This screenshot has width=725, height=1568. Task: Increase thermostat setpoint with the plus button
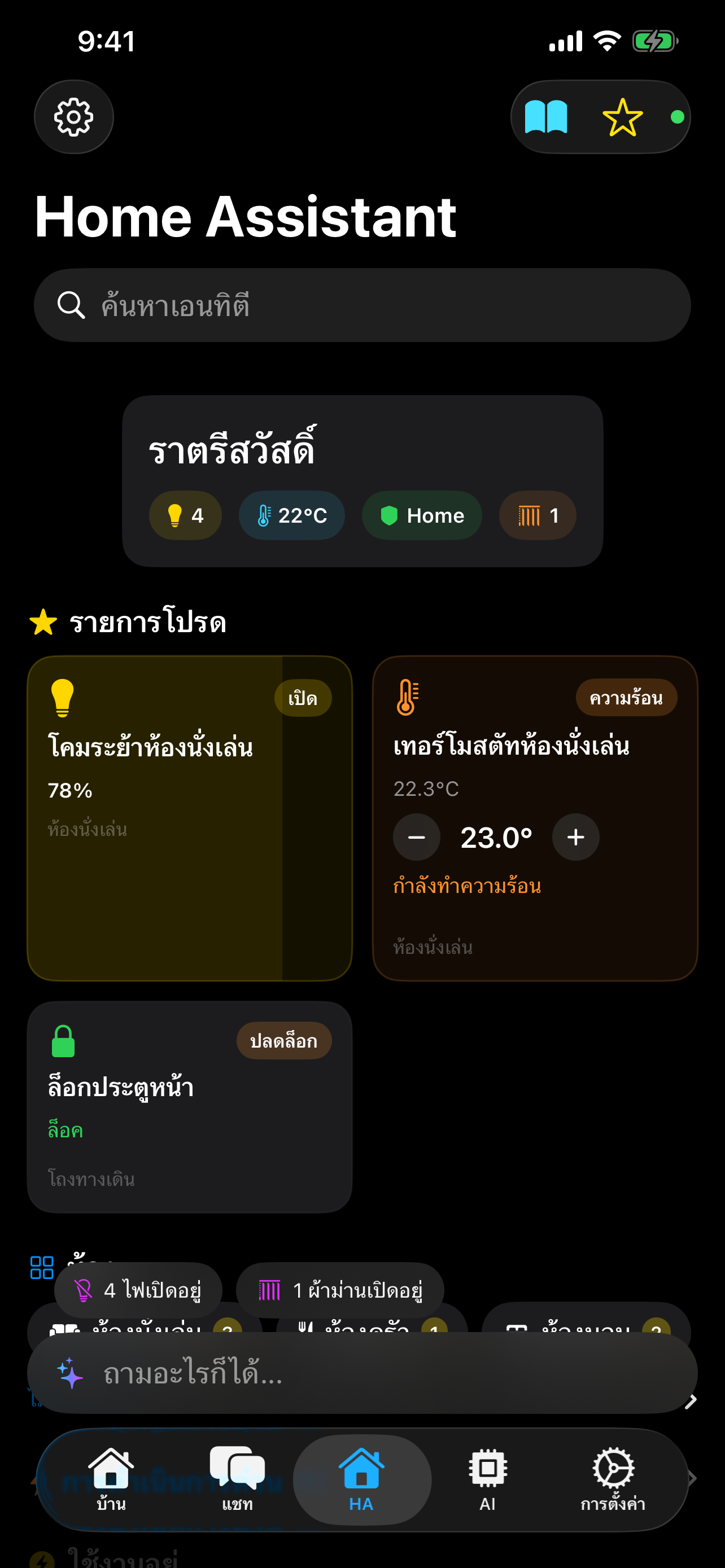(575, 837)
